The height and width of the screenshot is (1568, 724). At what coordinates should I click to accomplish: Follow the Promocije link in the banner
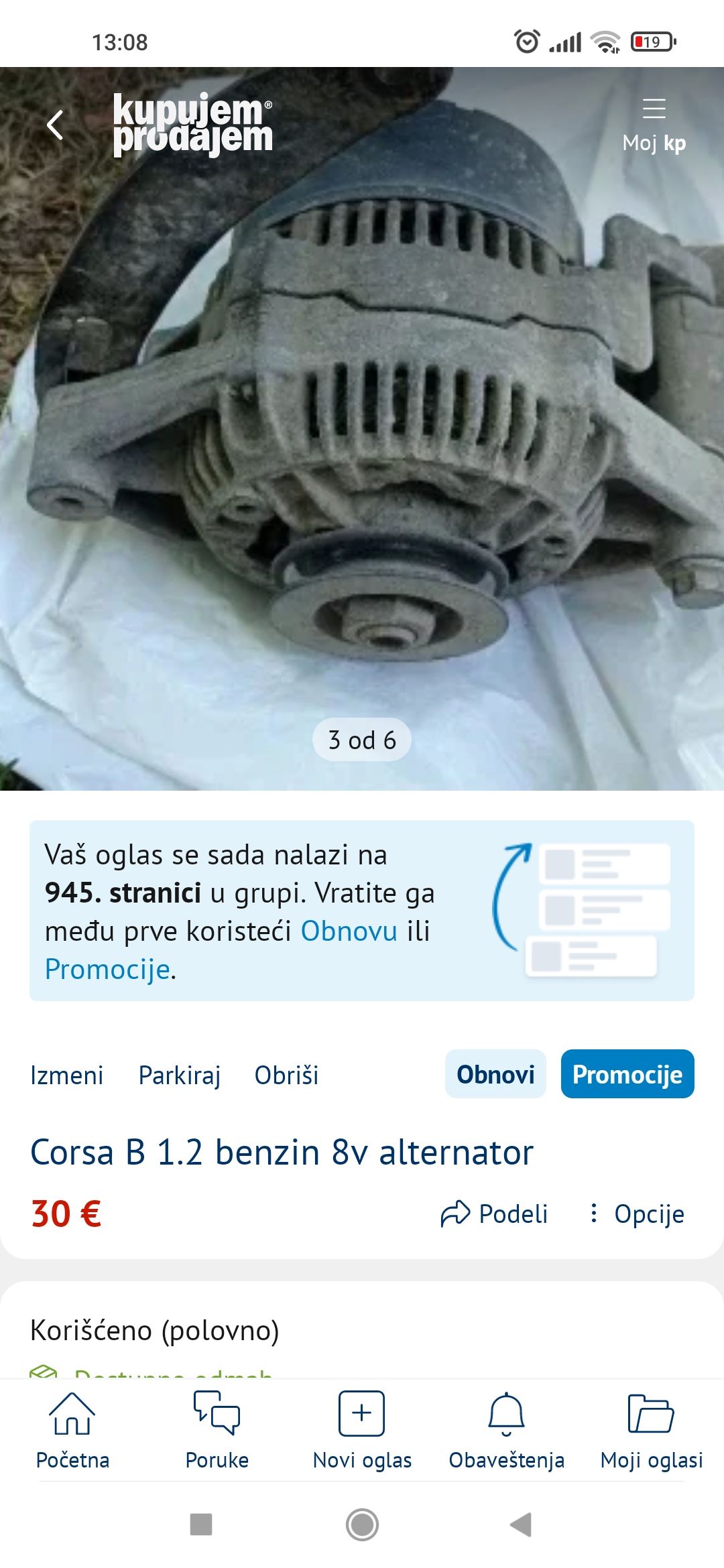107,969
